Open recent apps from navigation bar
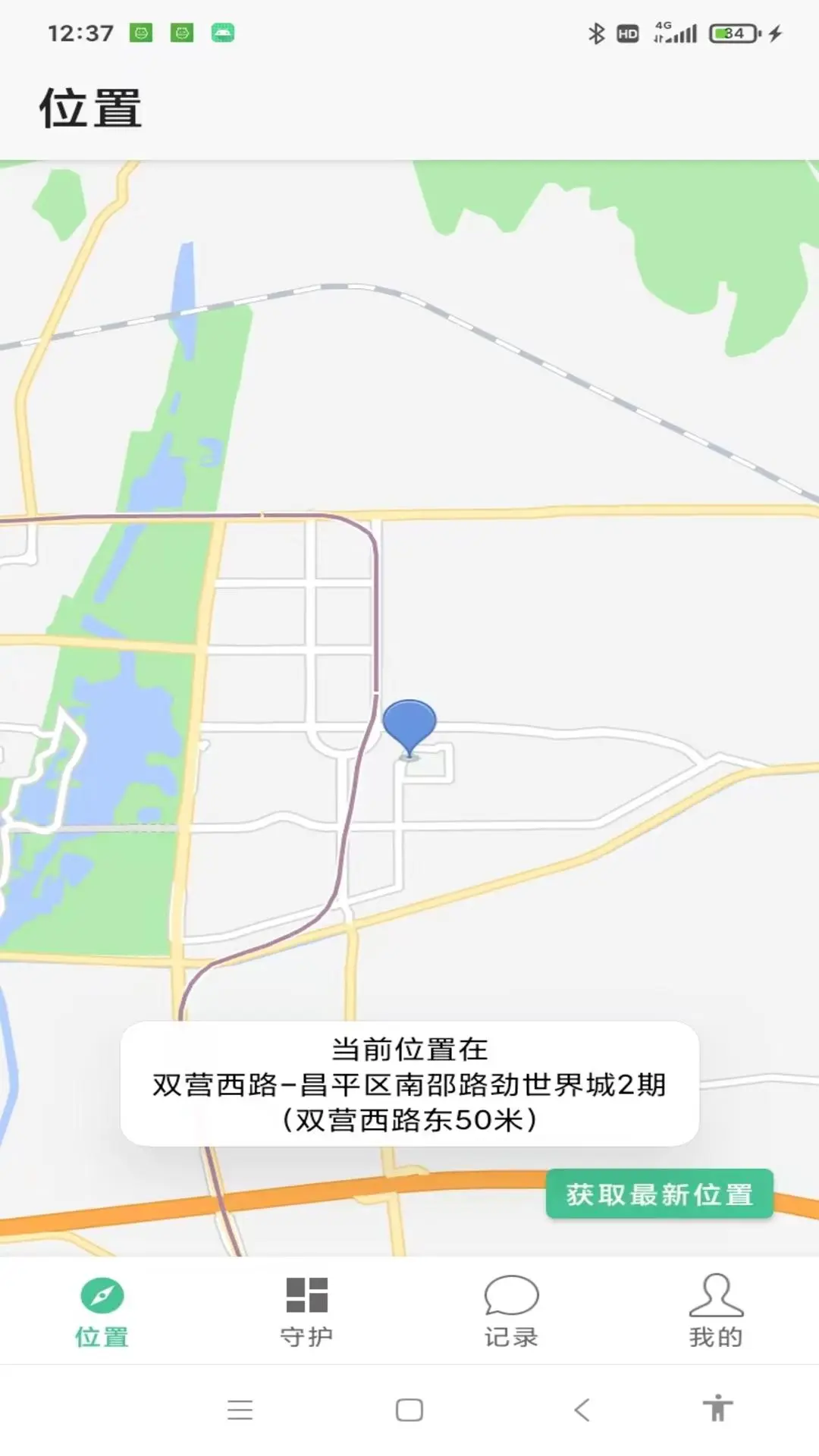The width and height of the screenshot is (819, 1456). click(x=240, y=1410)
